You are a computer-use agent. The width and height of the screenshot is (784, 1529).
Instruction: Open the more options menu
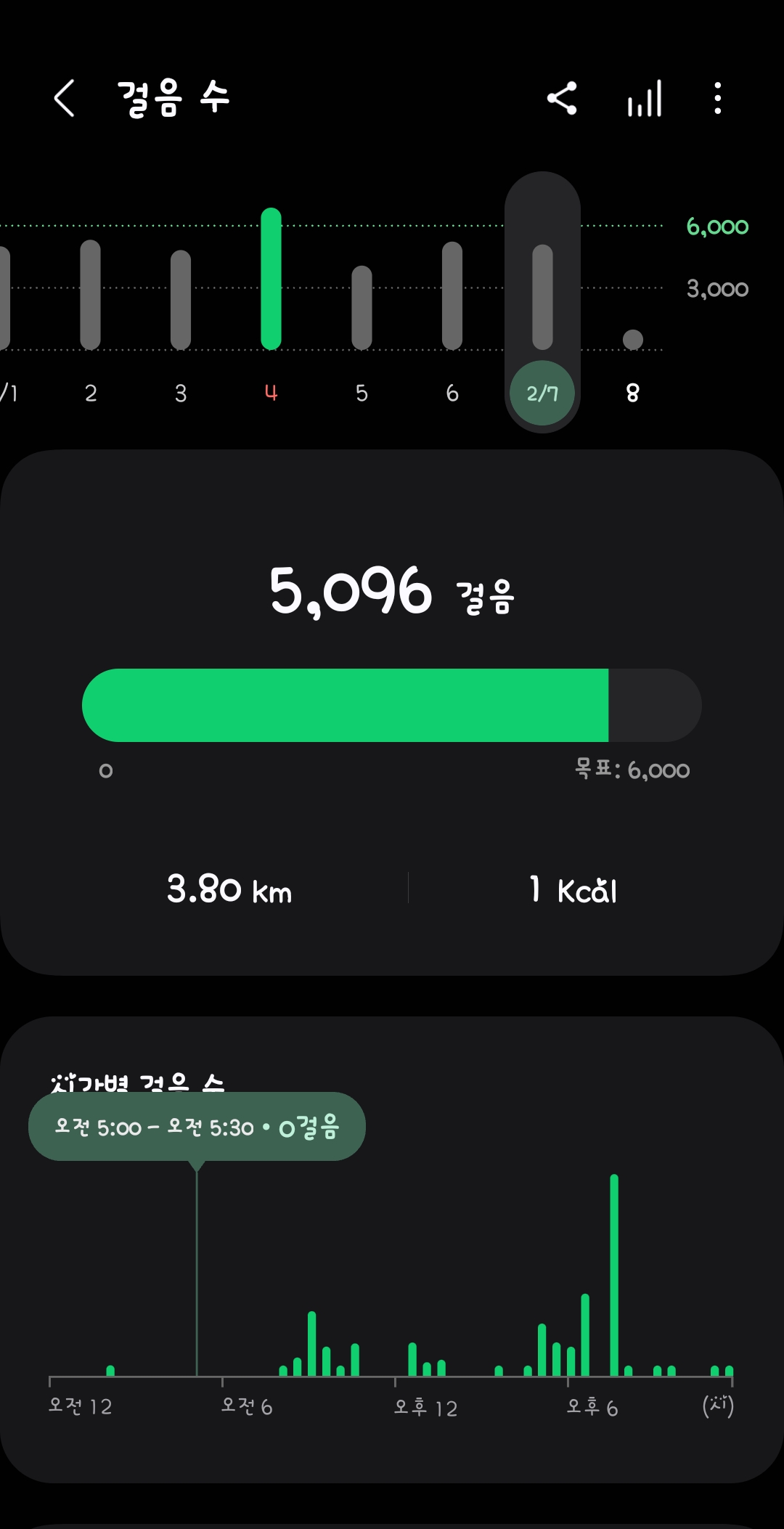click(x=717, y=98)
